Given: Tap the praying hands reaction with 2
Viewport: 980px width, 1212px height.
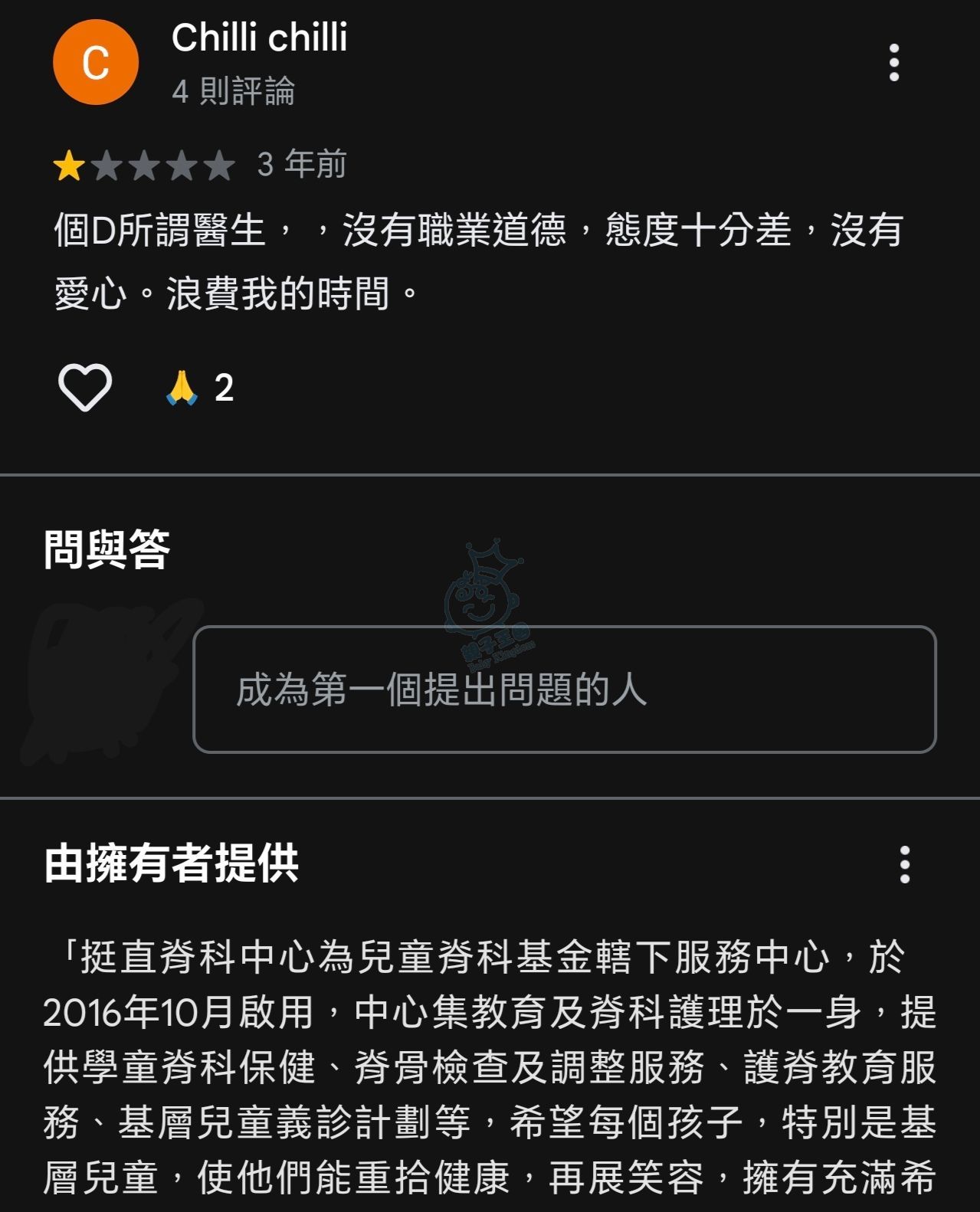Looking at the screenshot, I should click(199, 388).
